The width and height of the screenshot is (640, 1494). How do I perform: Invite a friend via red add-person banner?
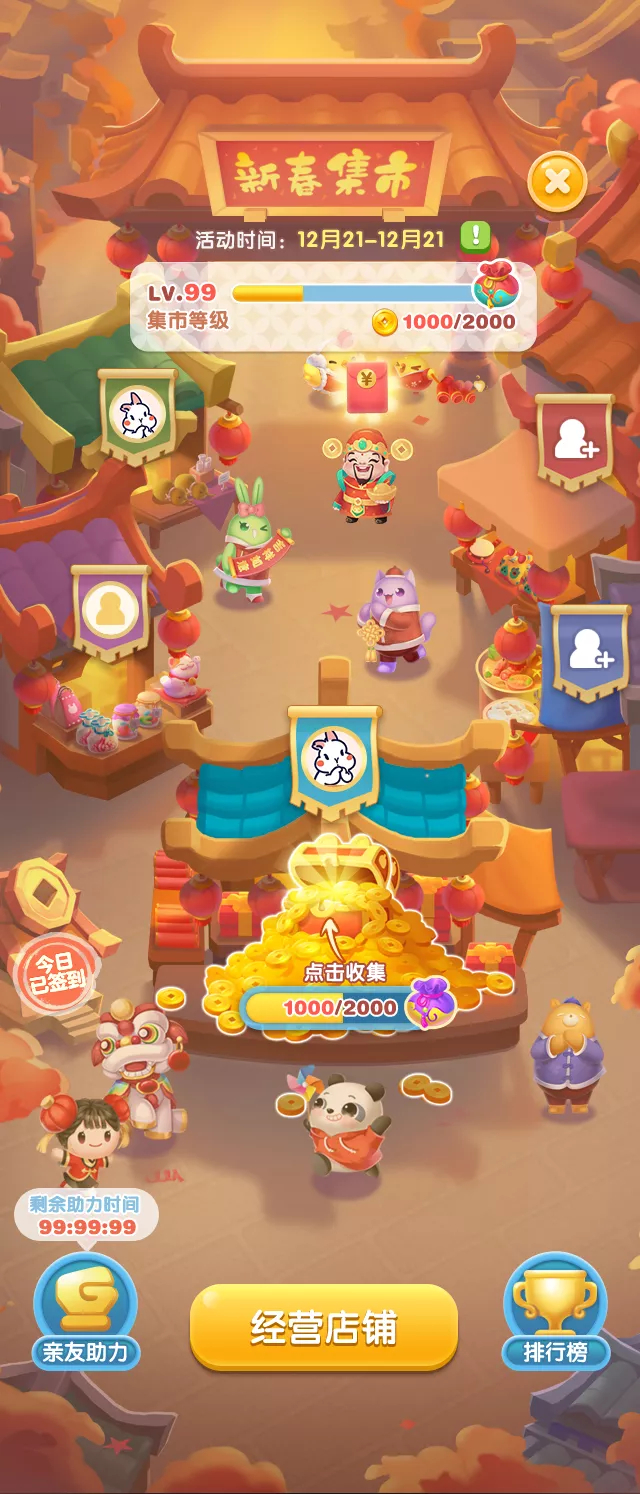pyautogui.click(x=575, y=441)
